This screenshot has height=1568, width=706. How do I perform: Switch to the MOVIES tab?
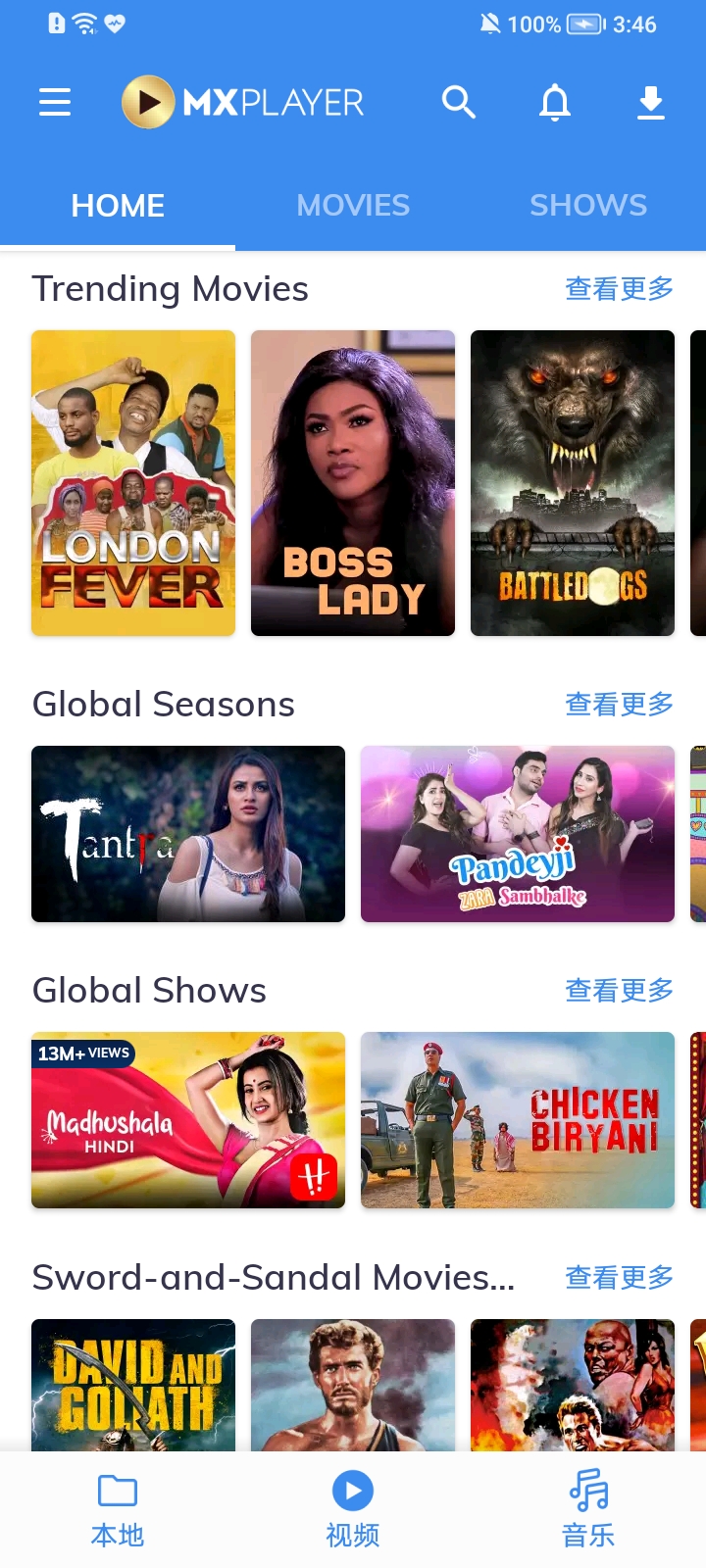click(x=353, y=205)
